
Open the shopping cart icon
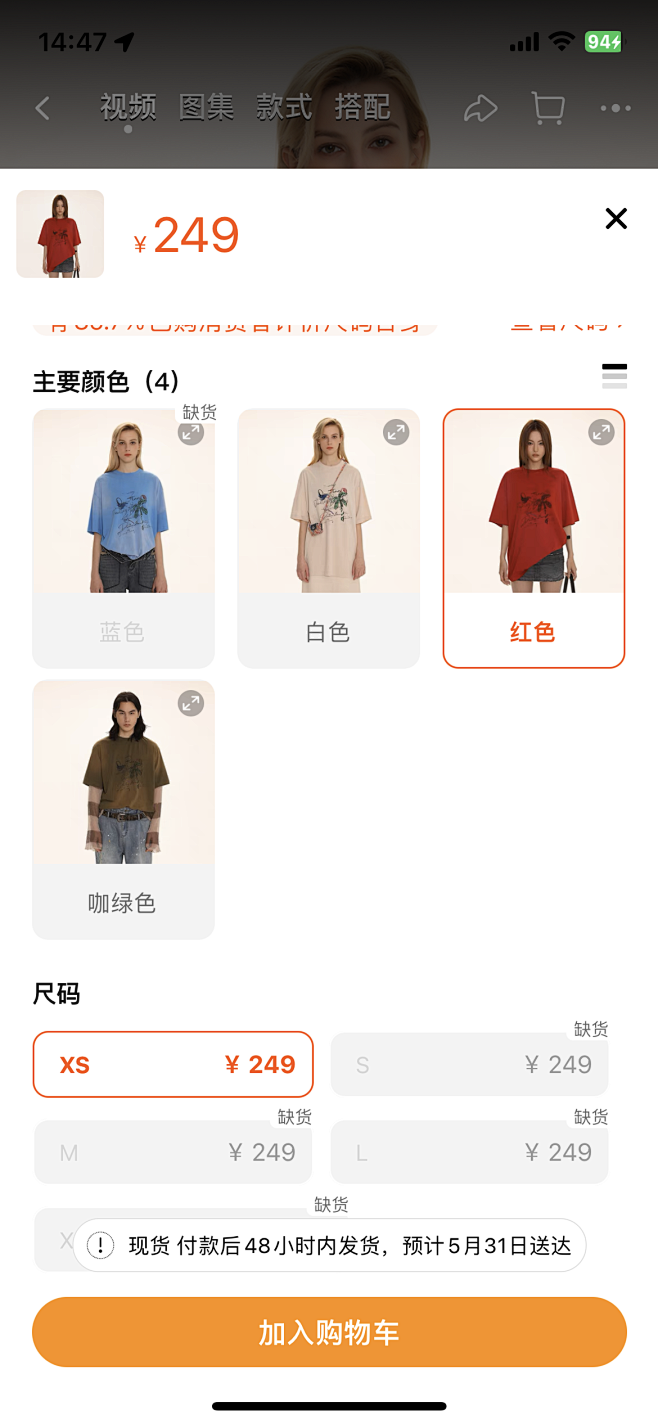547,108
